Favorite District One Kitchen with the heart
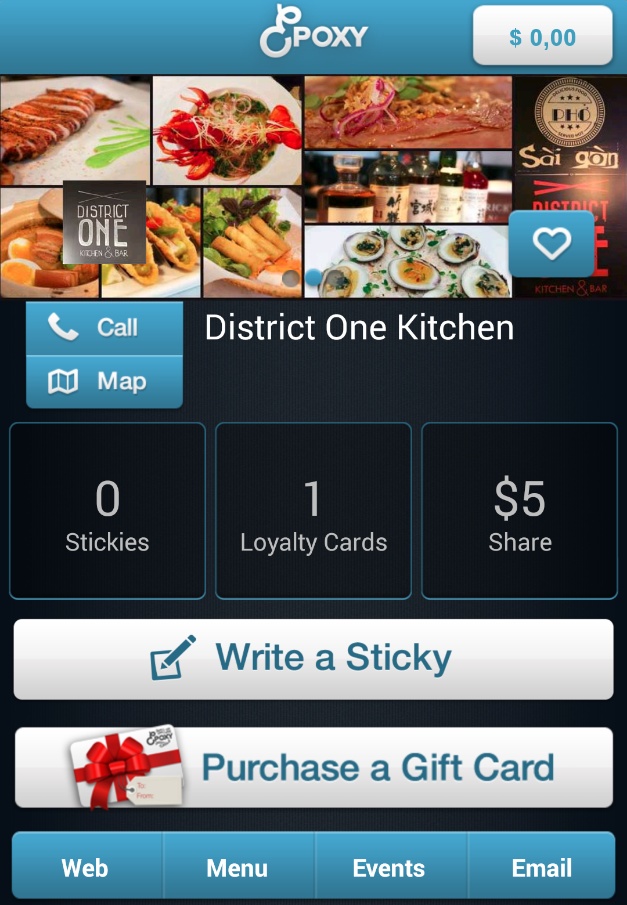This screenshot has width=627, height=905. click(551, 244)
